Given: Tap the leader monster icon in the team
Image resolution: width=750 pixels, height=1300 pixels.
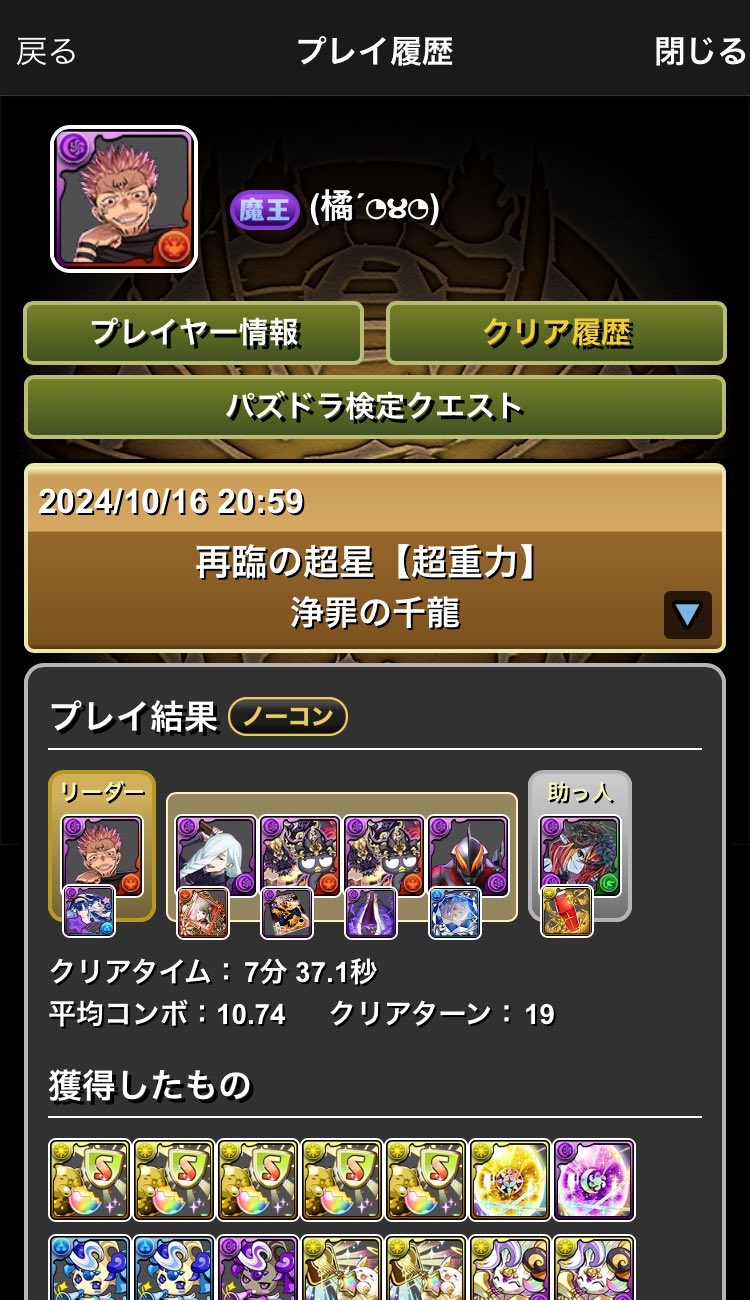Looking at the screenshot, I should pos(102,856).
